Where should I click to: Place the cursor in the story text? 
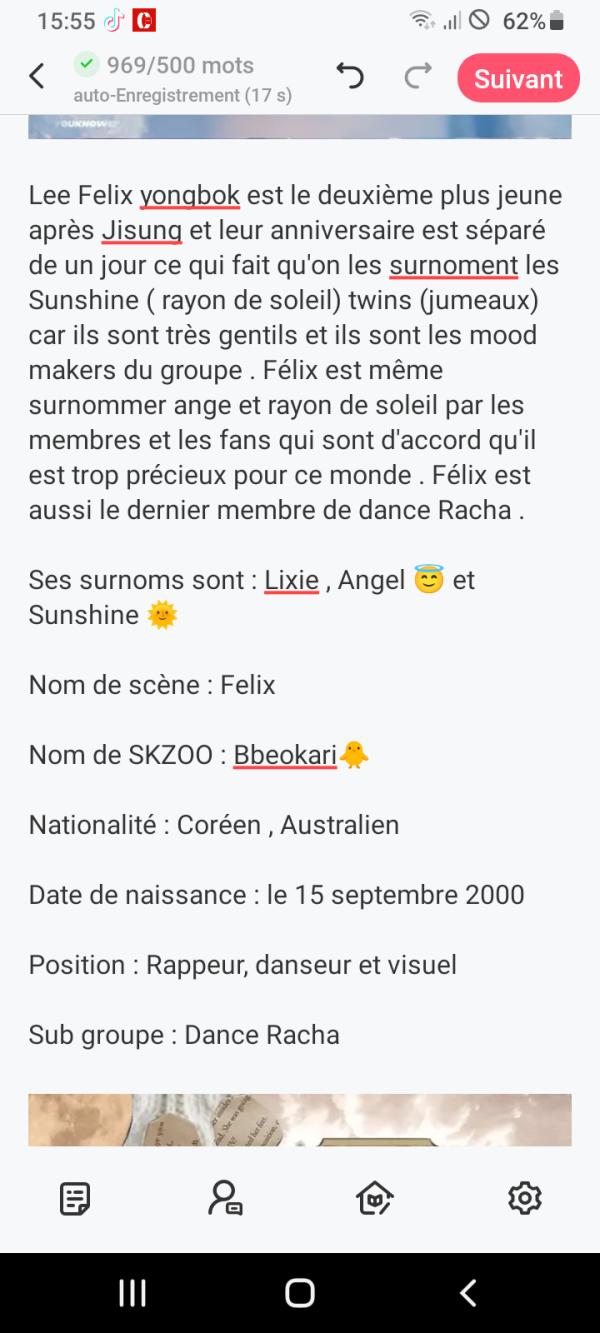(290, 370)
